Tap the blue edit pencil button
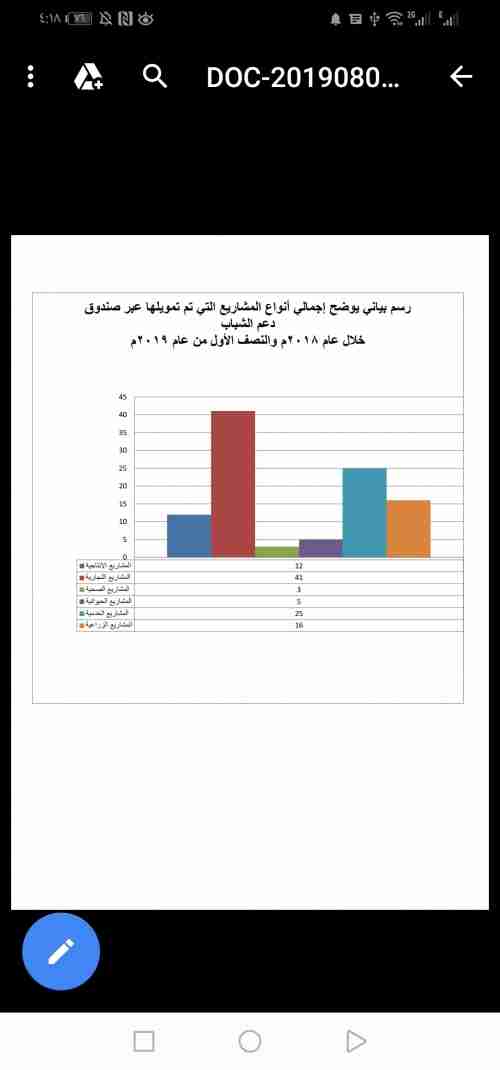The image size is (500, 1070). pyautogui.click(x=61, y=951)
